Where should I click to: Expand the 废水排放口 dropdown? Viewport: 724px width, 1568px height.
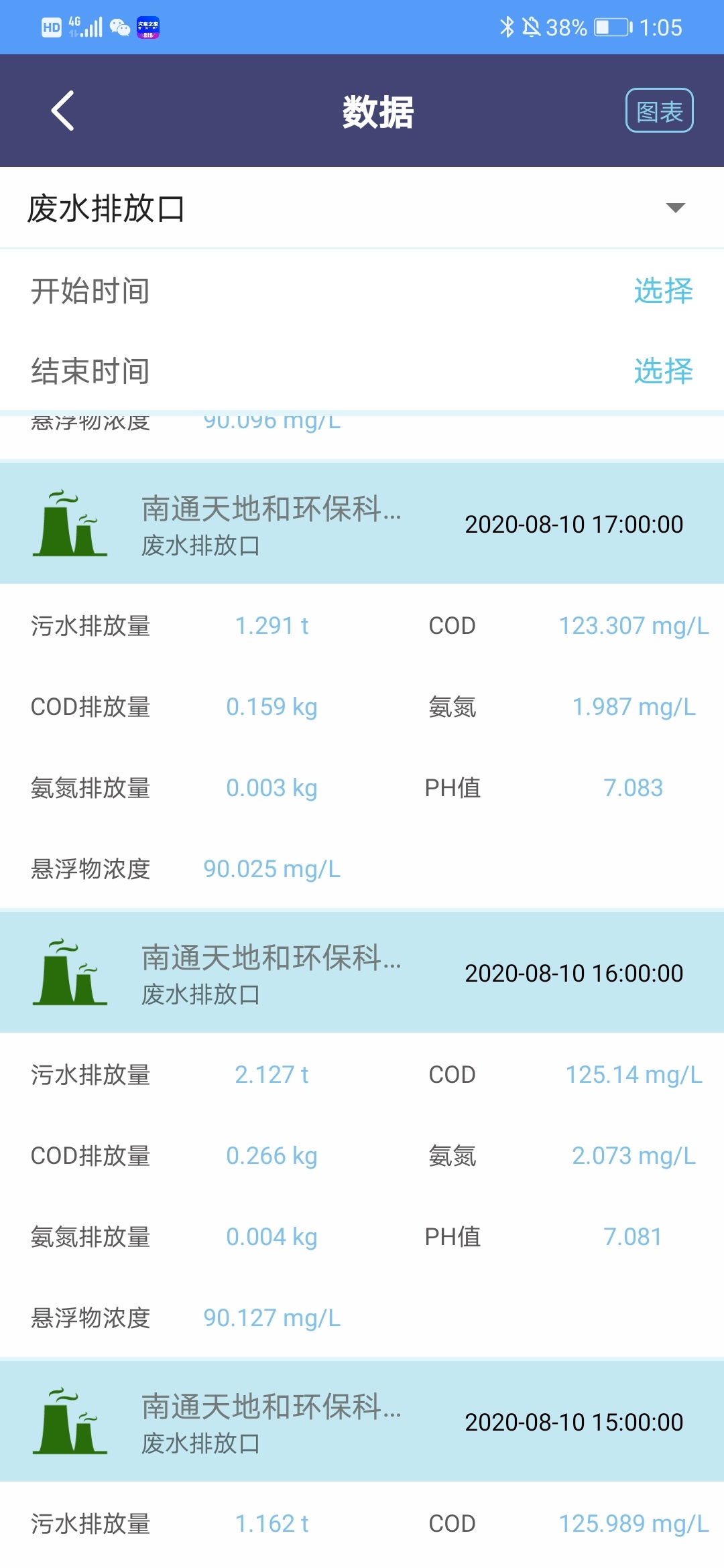click(362, 208)
